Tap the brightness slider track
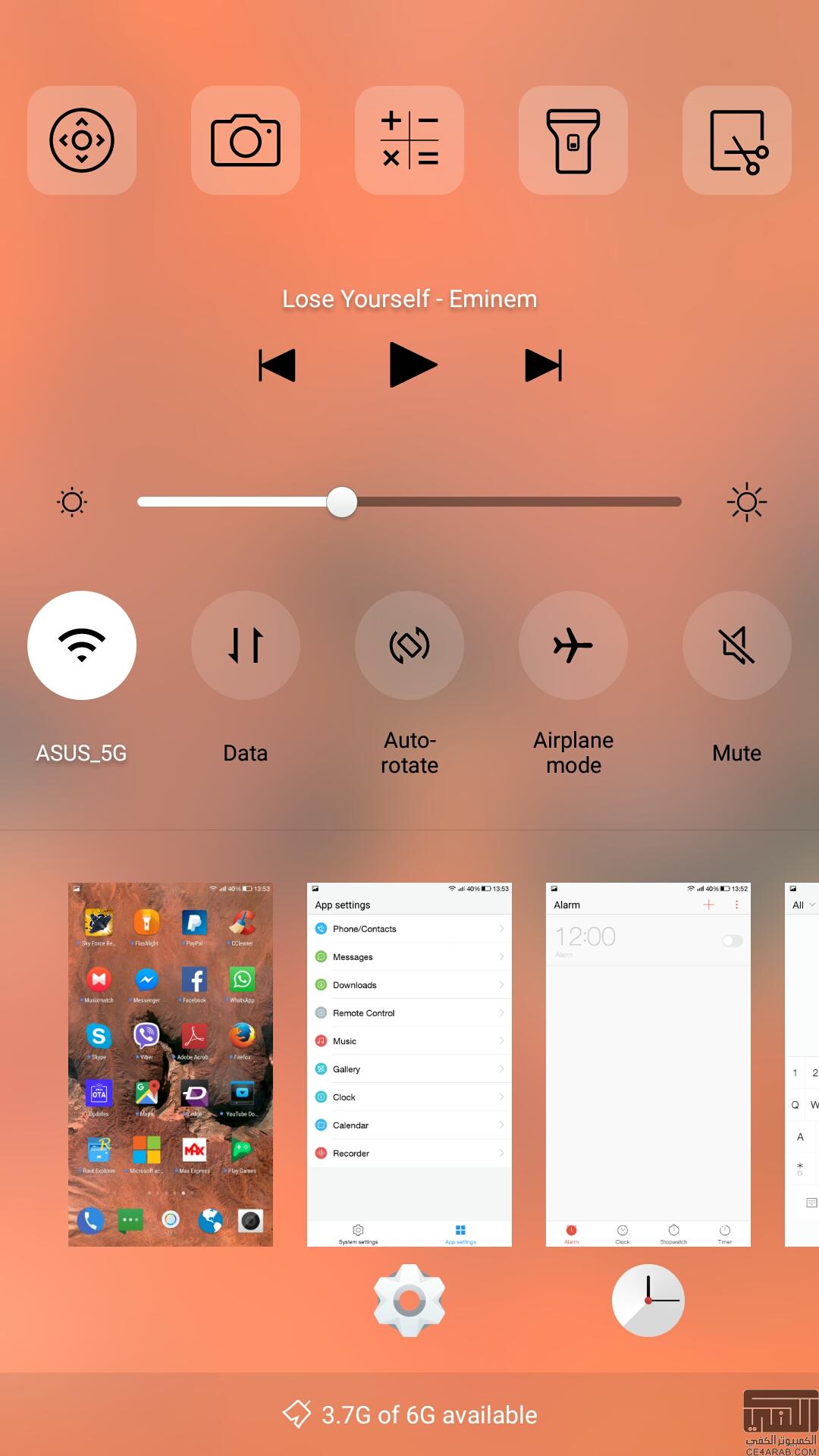Image resolution: width=819 pixels, height=1456 pixels. [x=409, y=501]
